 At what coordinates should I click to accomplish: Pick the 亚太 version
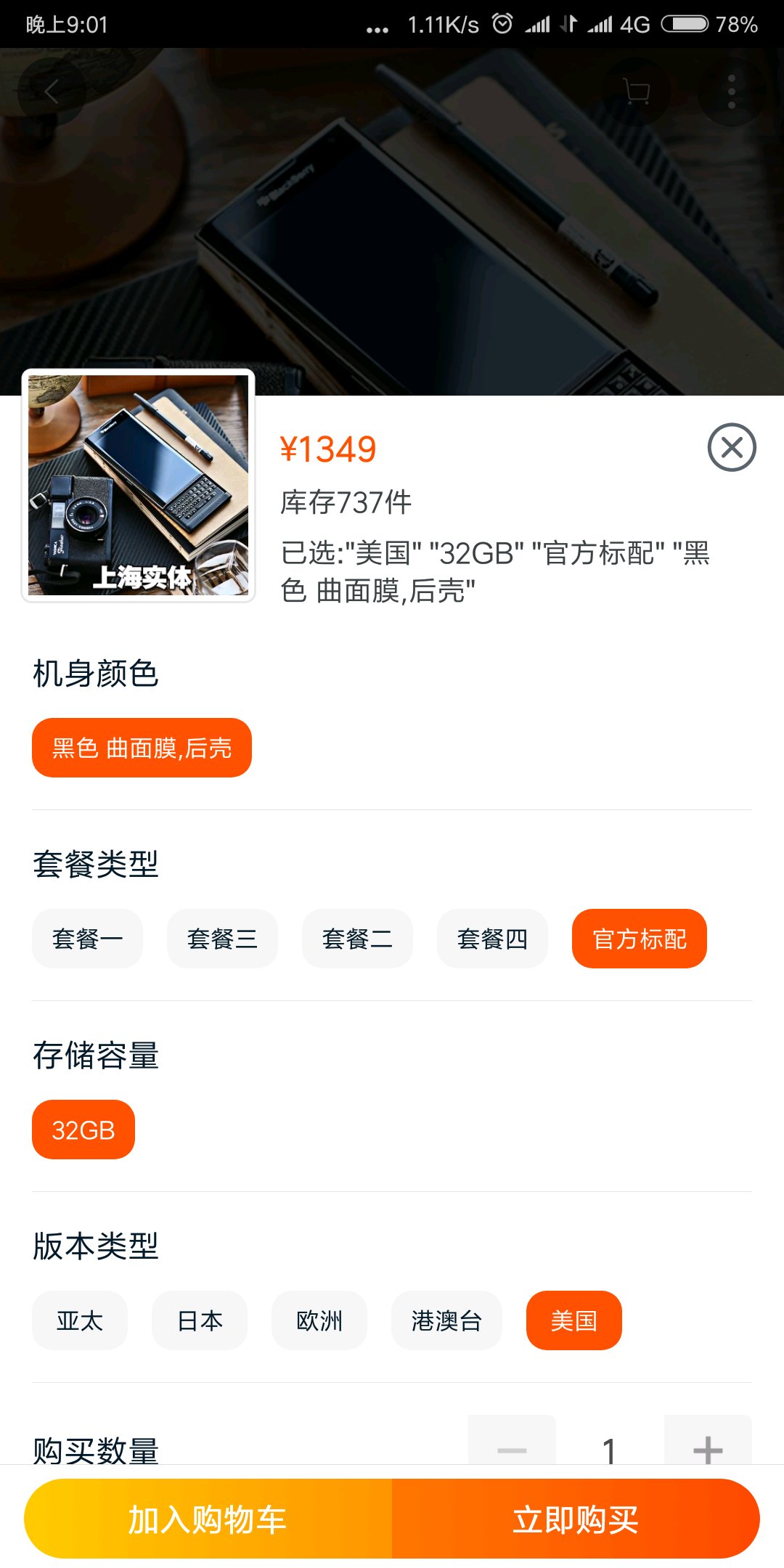tap(80, 1320)
